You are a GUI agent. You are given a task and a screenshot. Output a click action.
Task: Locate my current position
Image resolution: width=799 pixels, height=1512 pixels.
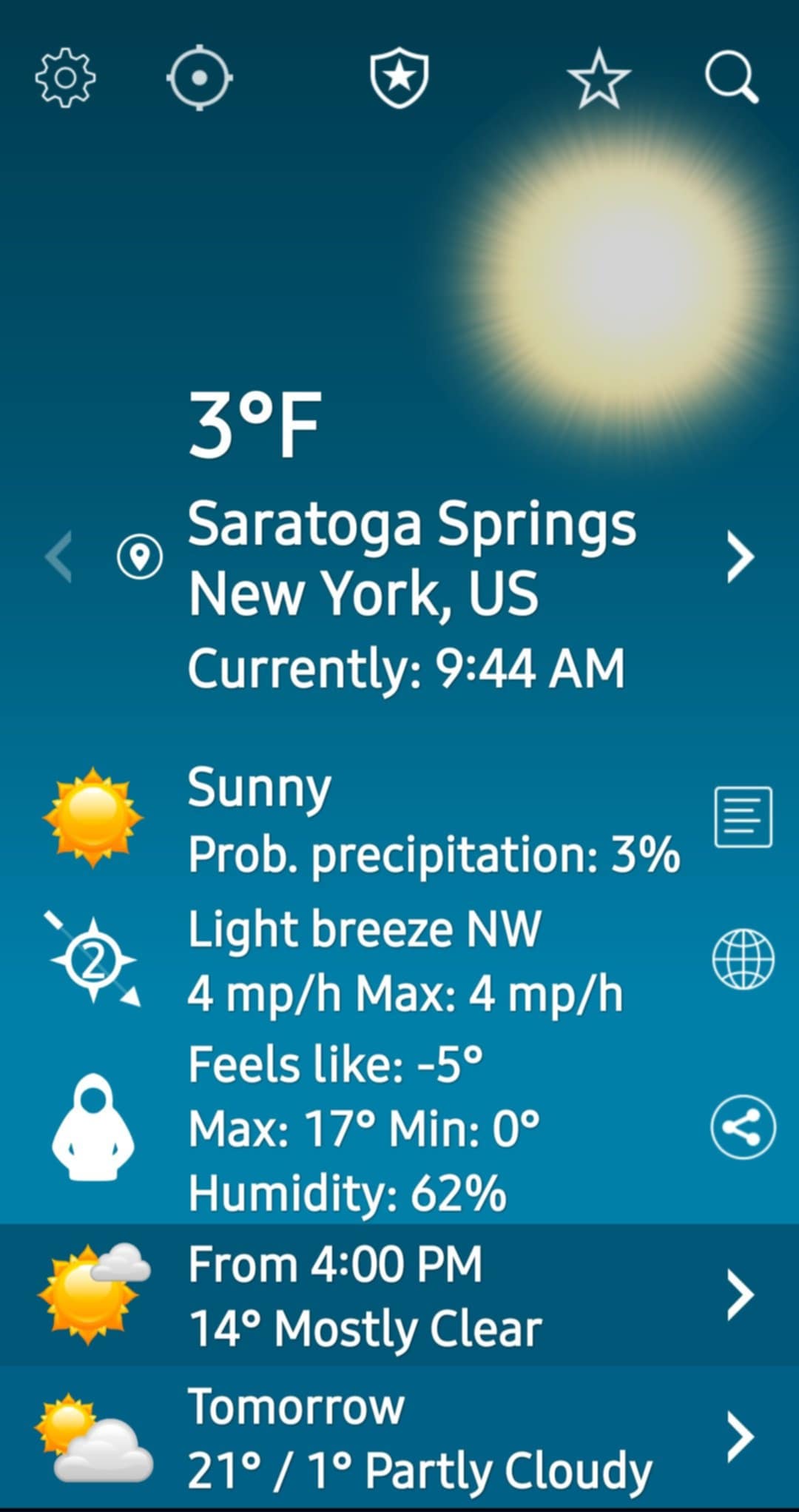[200, 78]
